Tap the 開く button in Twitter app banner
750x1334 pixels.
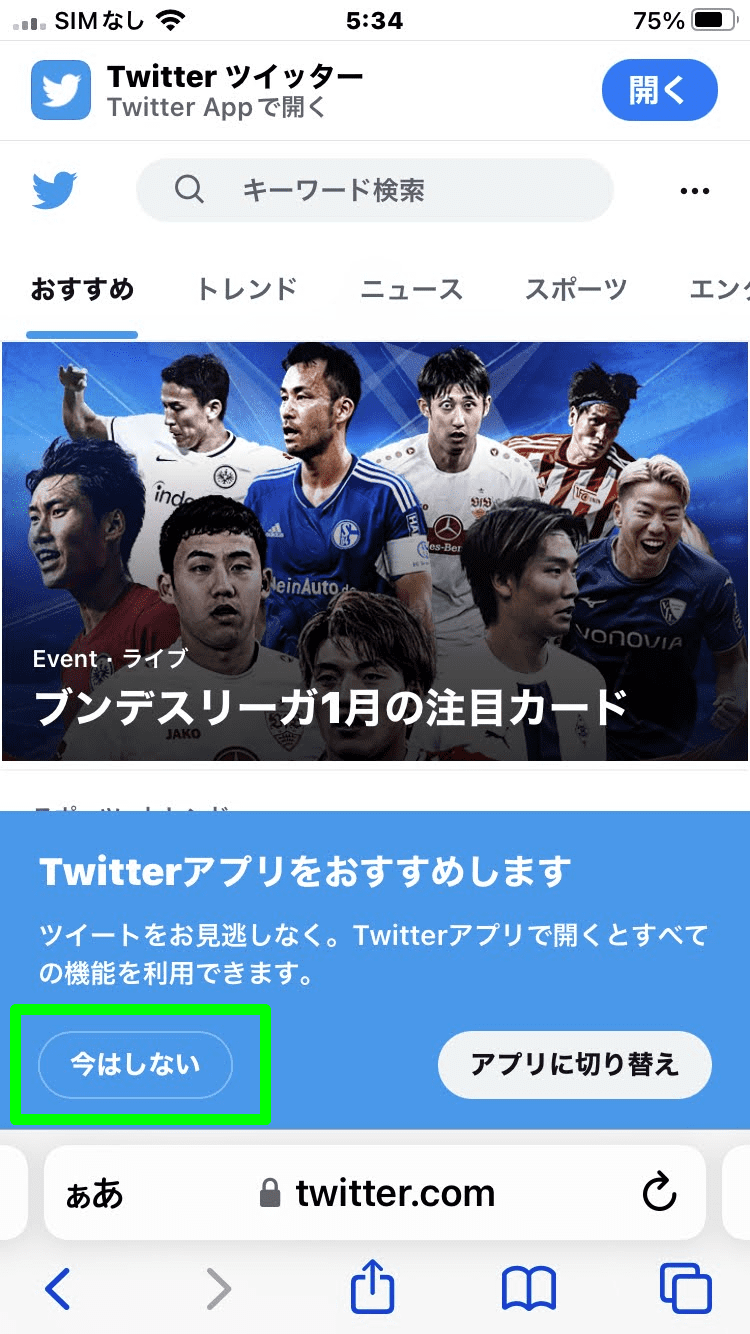point(659,90)
